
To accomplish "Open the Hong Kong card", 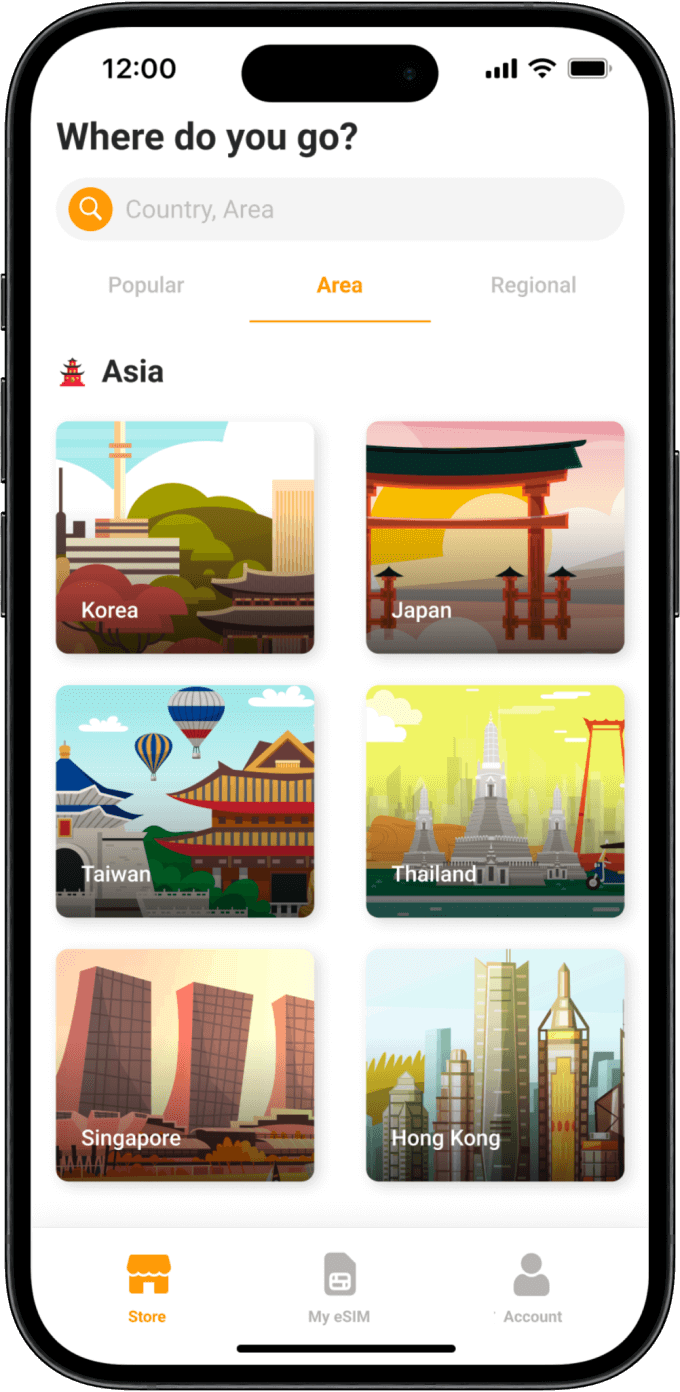I will 495,1065.
